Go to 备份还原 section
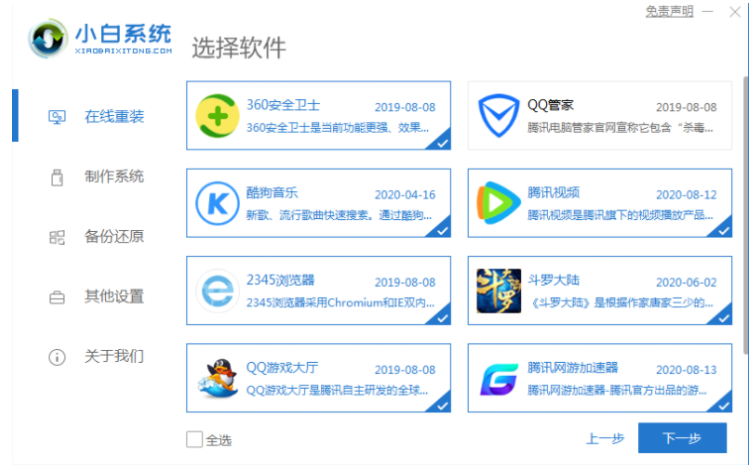 113,236
